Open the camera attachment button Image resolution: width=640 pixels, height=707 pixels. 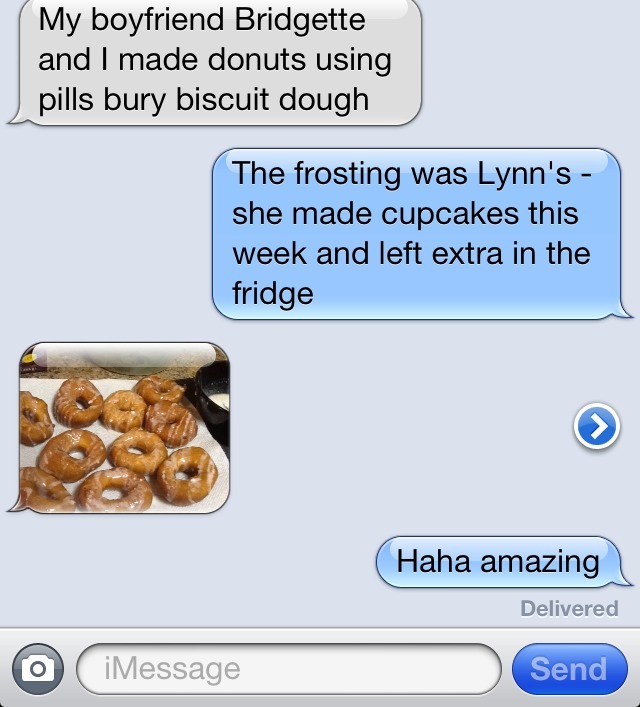pos(37,669)
